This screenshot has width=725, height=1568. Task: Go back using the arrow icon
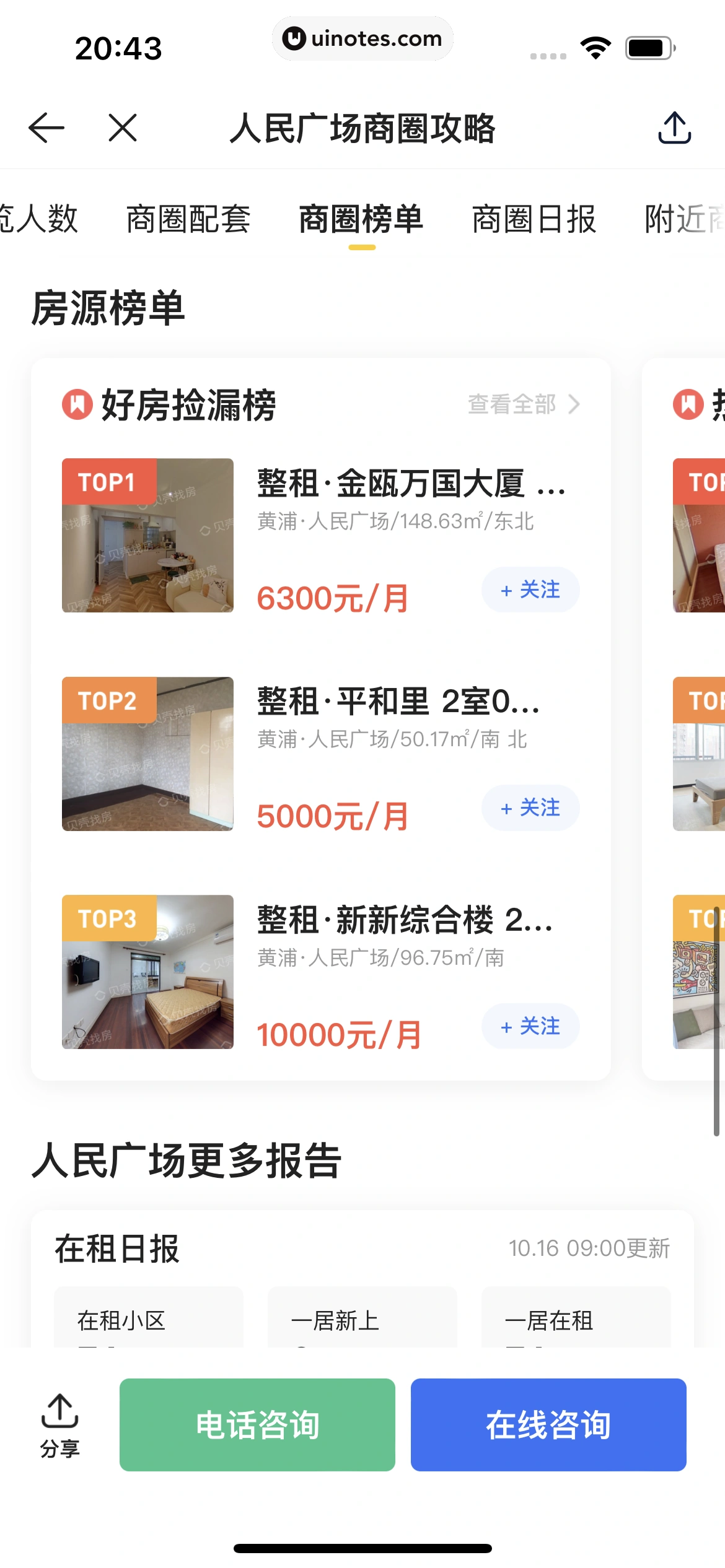click(46, 128)
